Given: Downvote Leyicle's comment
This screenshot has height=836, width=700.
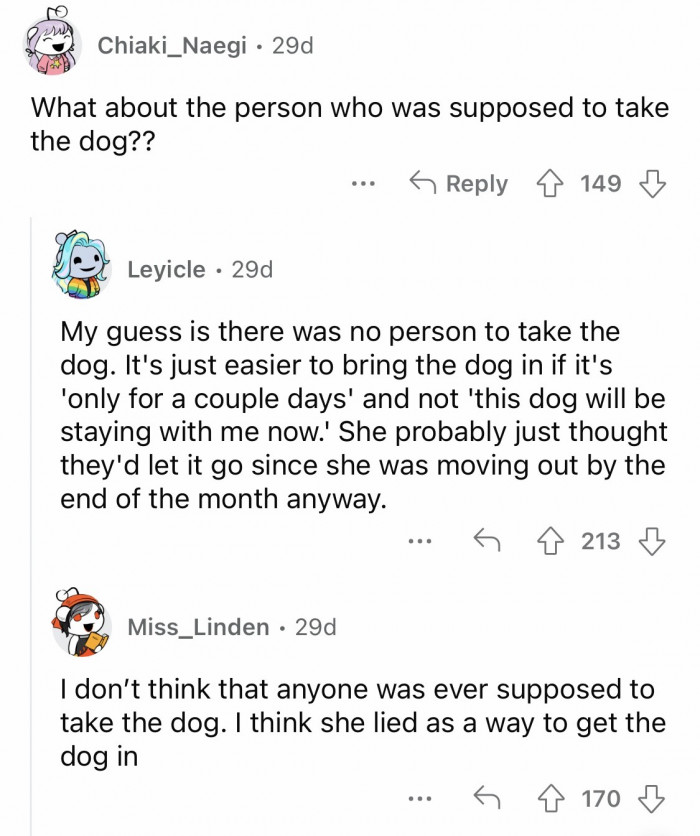Looking at the screenshot, I should pos(652,542).
